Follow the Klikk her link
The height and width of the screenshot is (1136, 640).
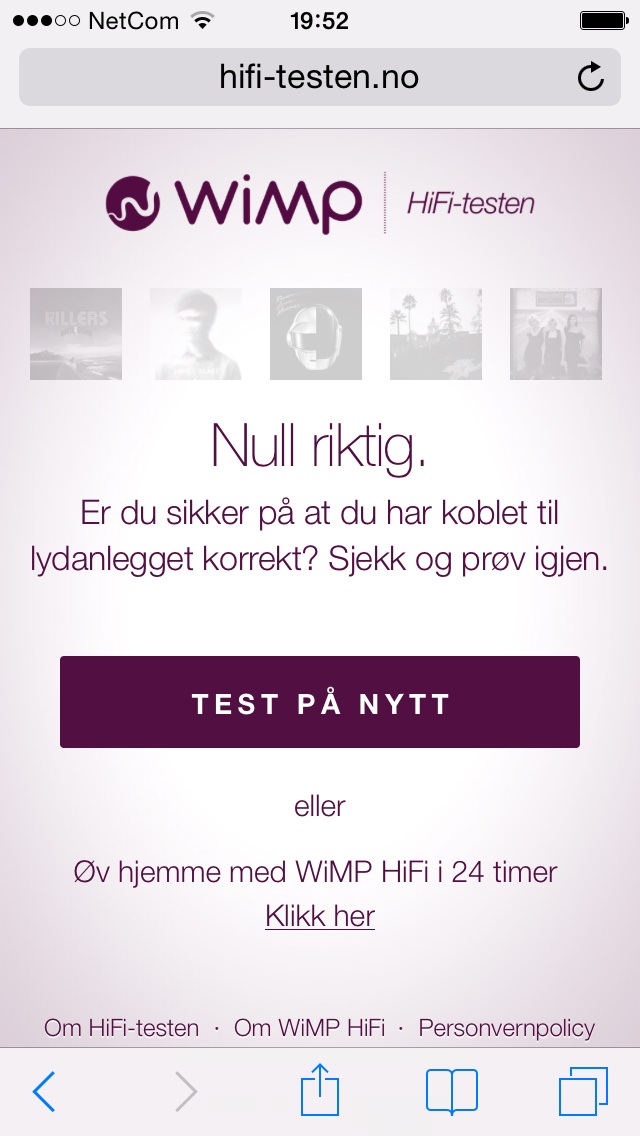click(320, 915)
